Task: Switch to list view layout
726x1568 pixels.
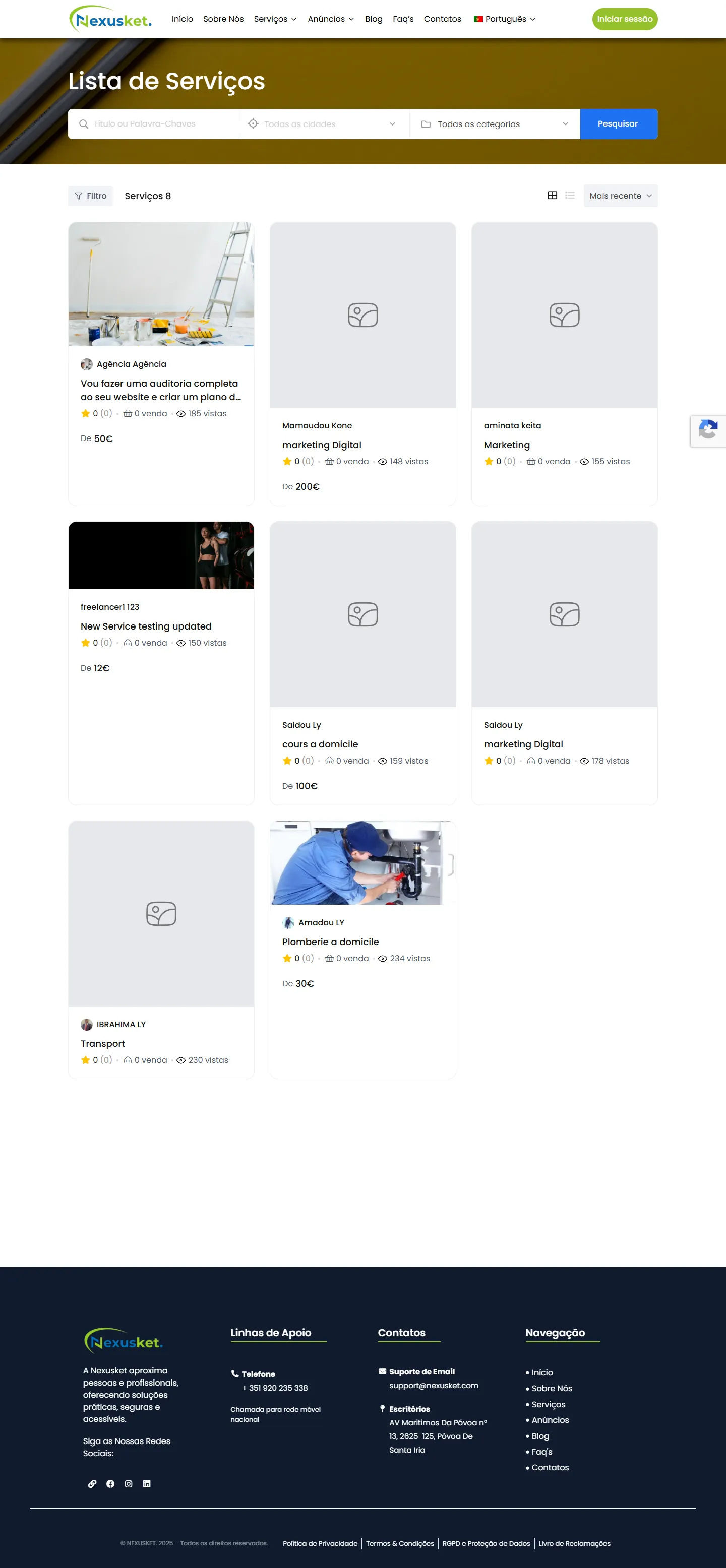Action: pyautogui.click(x=570, y=196)
